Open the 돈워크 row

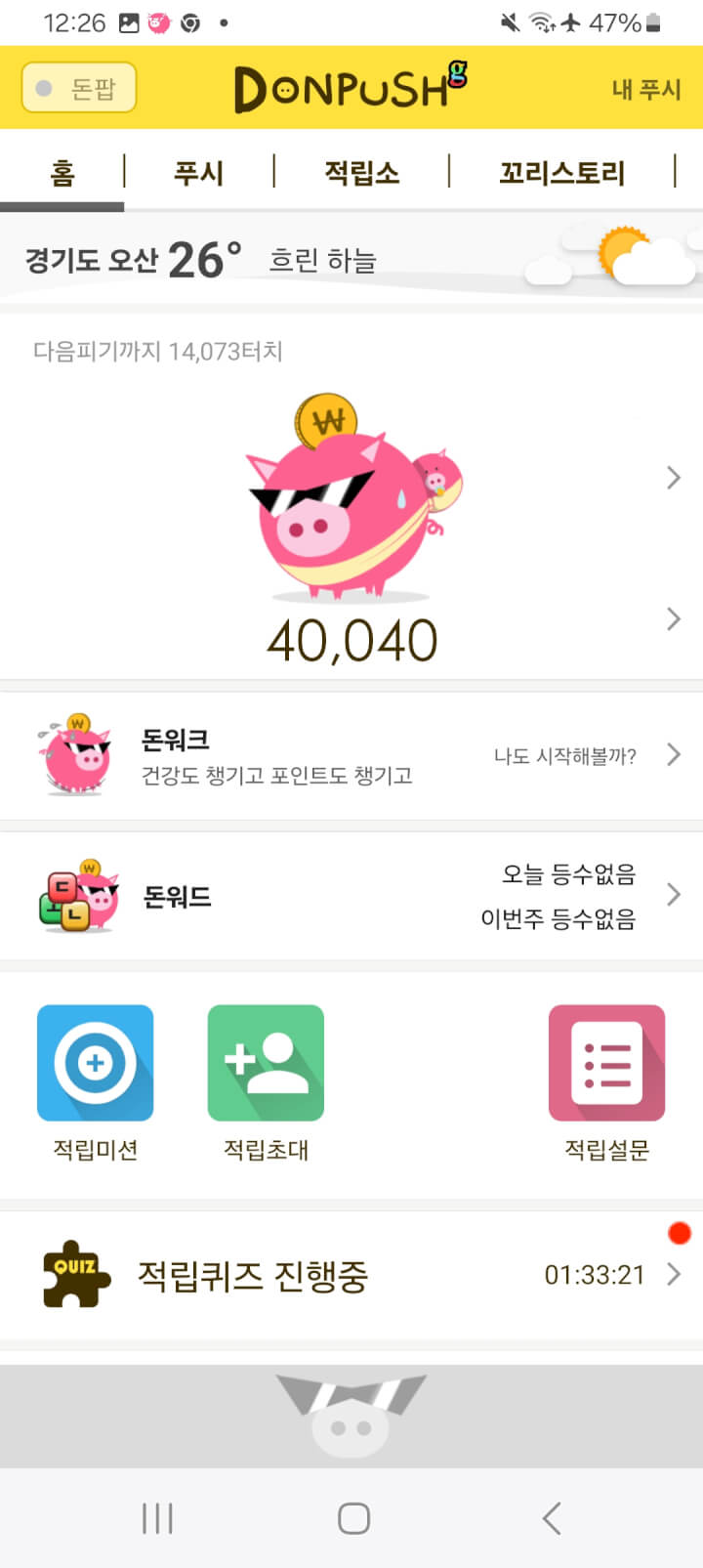(x=351, y=755)
